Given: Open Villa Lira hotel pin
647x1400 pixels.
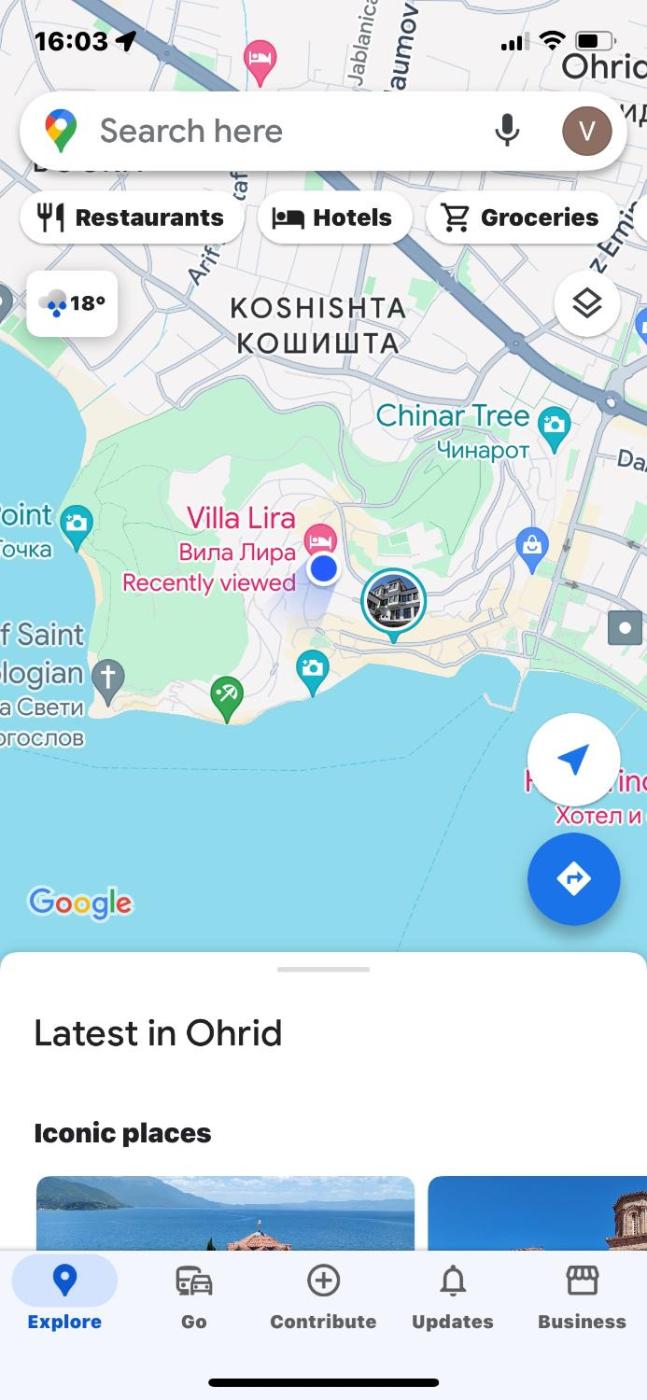Looking at the screenshot, I should (320, 540).
